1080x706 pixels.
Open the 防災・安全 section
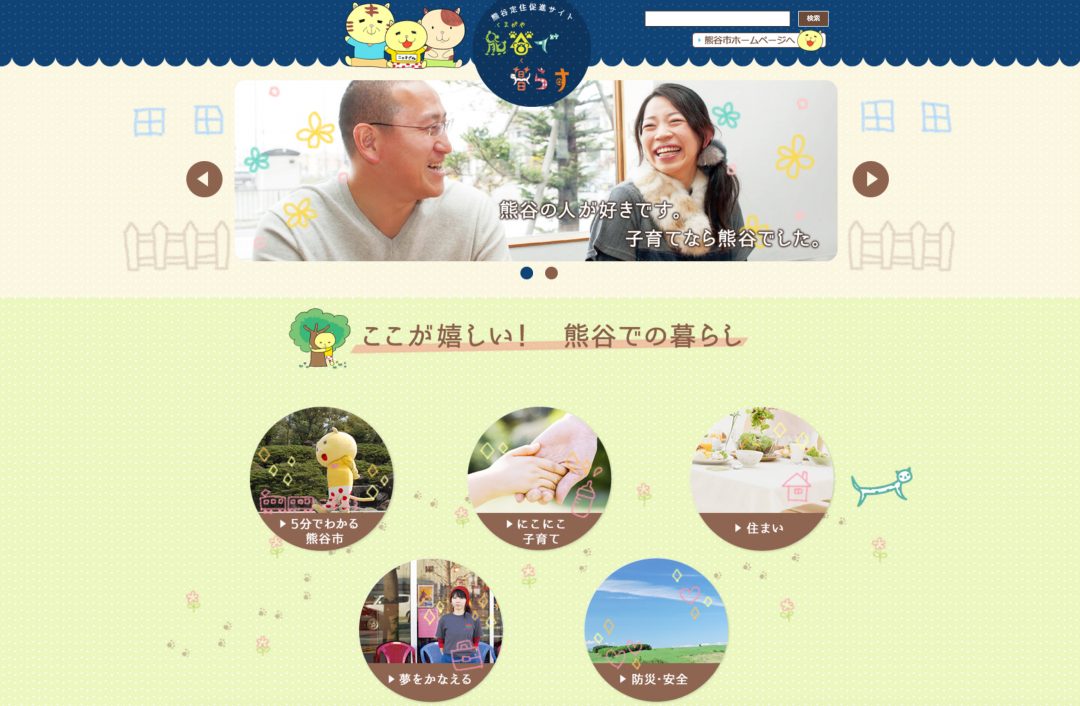point(656,629)
